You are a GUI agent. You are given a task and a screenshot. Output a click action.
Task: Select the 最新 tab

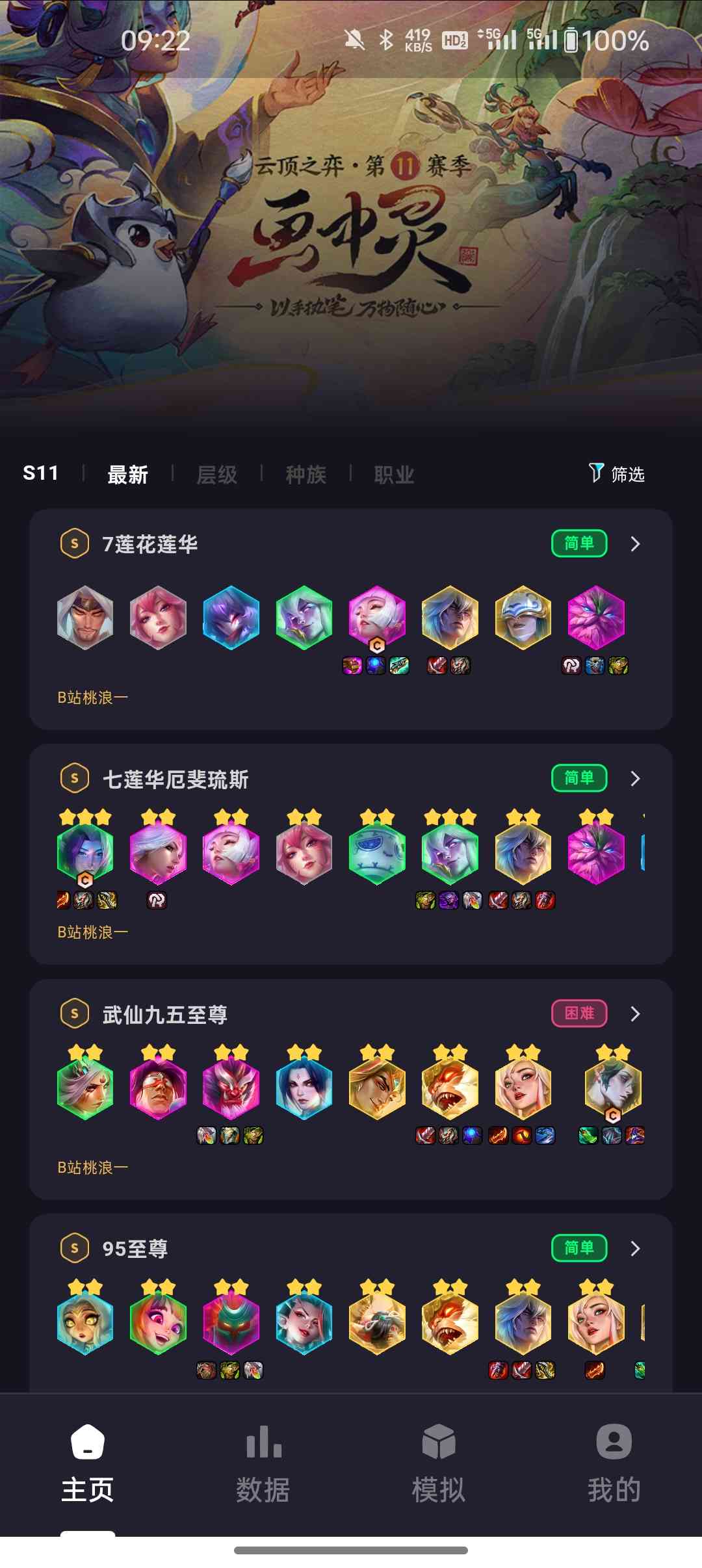click(127, 475)
